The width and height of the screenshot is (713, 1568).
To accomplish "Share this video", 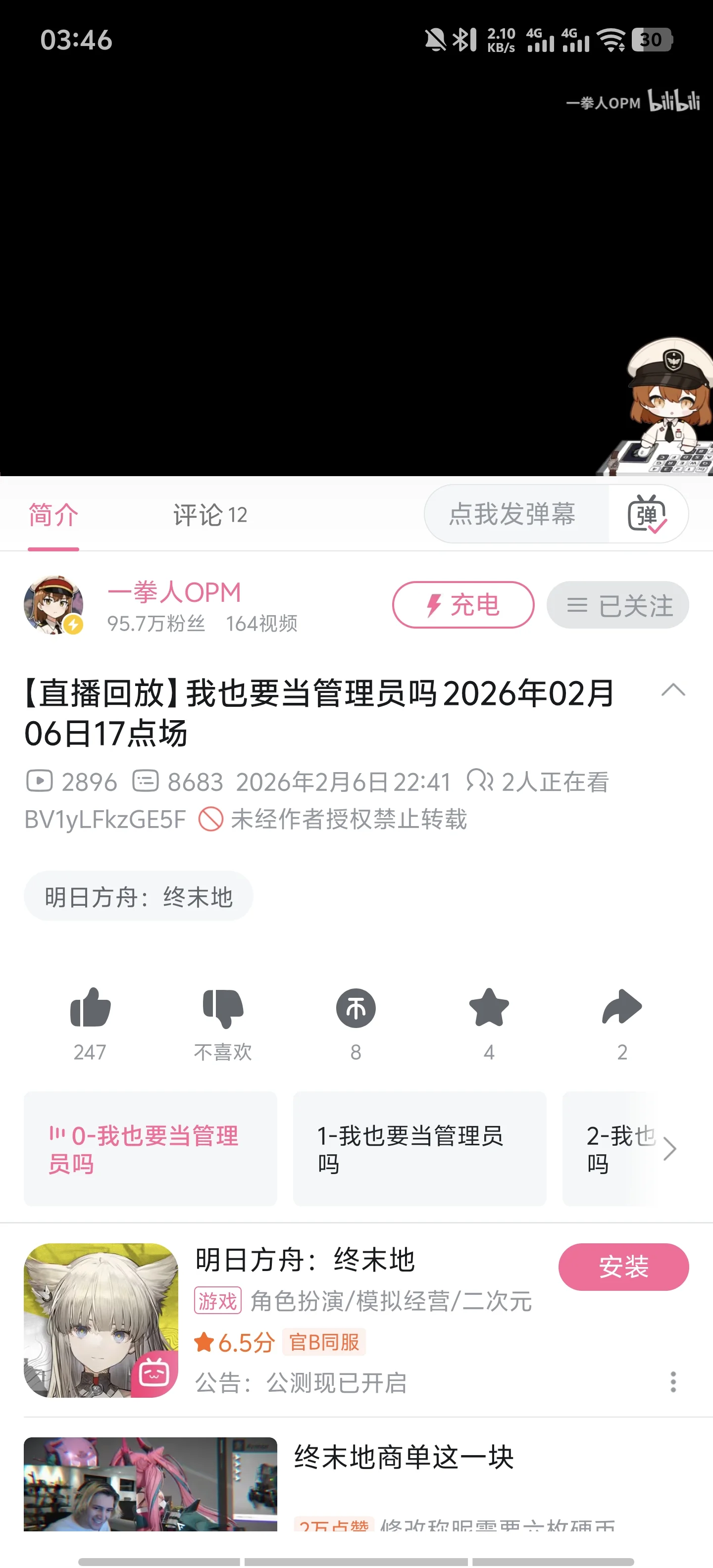I will 622,1009.
